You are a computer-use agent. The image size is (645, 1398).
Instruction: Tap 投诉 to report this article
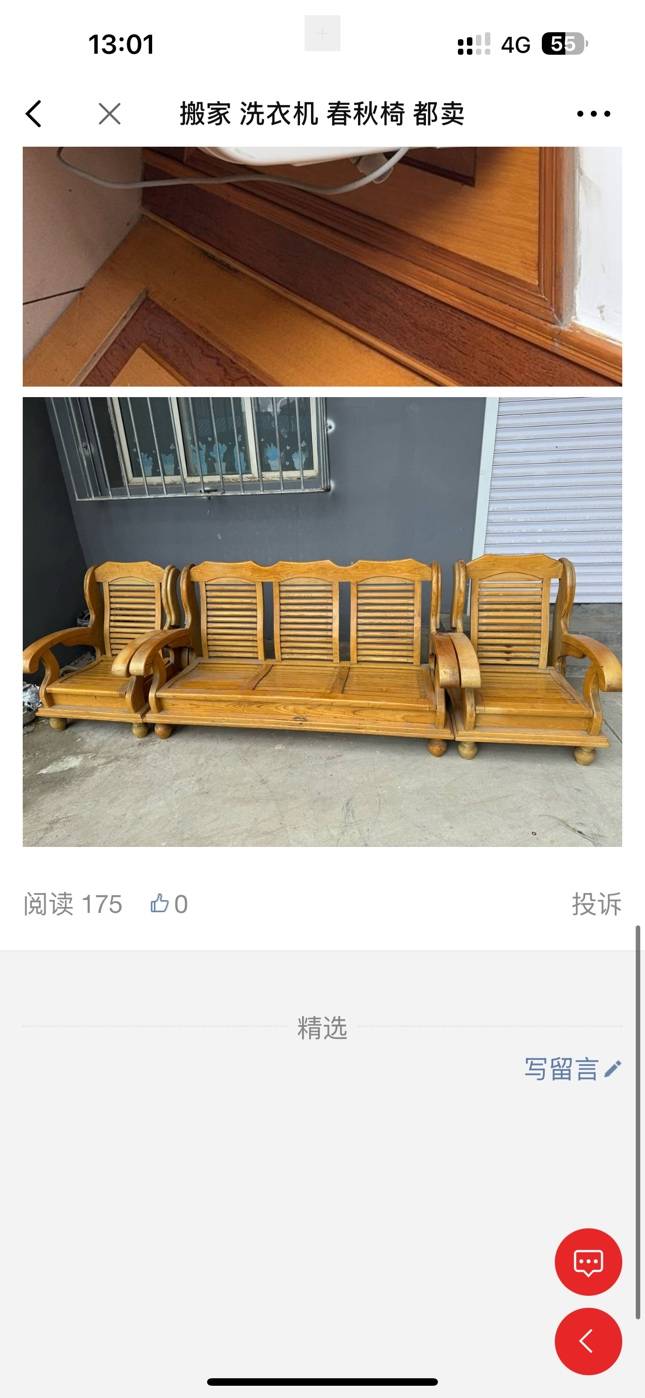pyautogui.click(x=596, y=904)
